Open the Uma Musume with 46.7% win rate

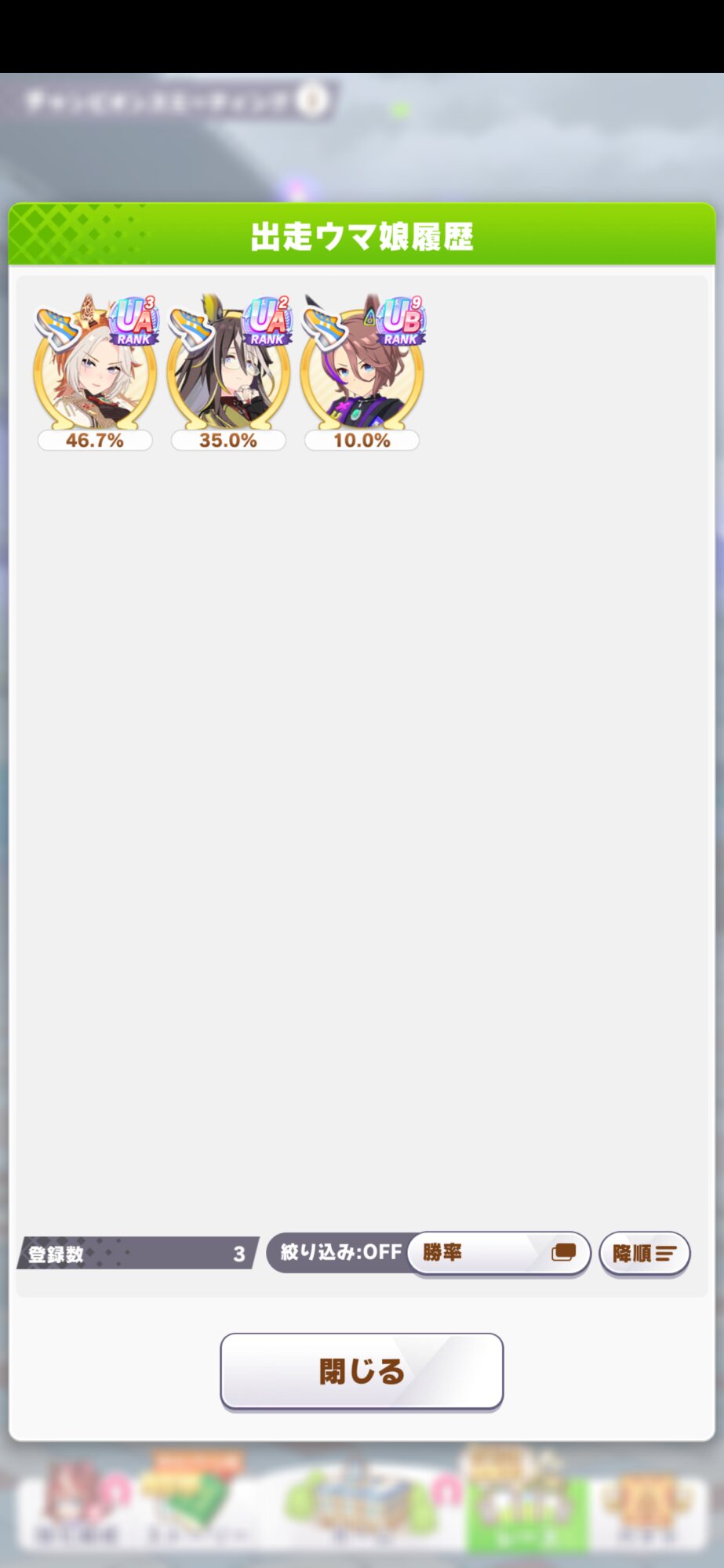tap(95, 372)
